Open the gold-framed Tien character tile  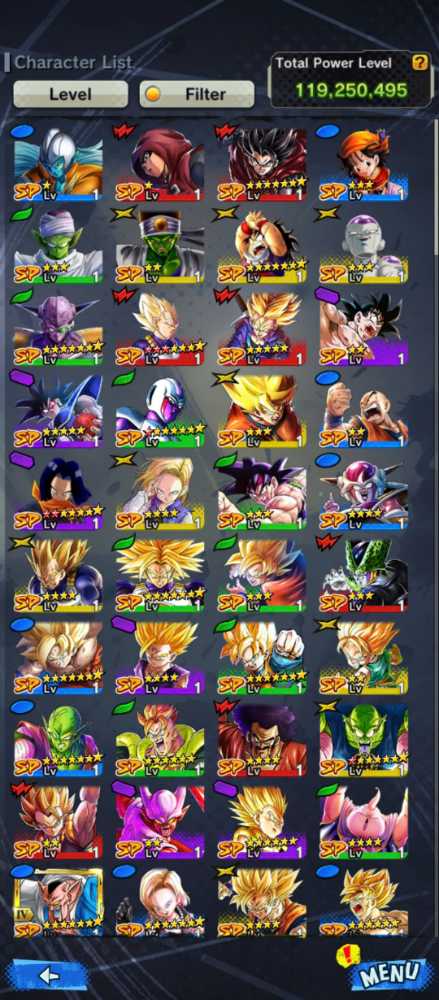click(58, 902)
